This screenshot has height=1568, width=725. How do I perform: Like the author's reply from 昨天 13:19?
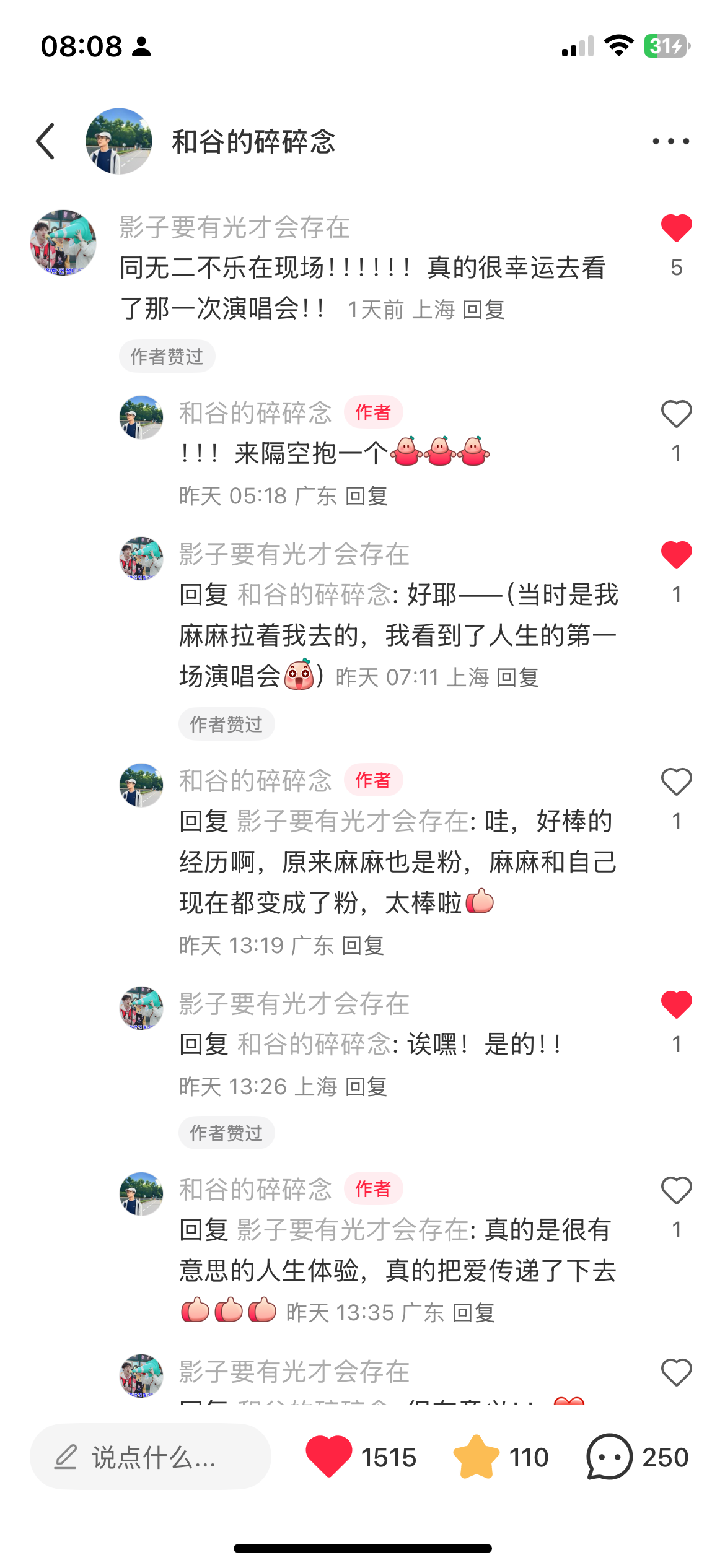pyautogui.click(x=676, y=782)
